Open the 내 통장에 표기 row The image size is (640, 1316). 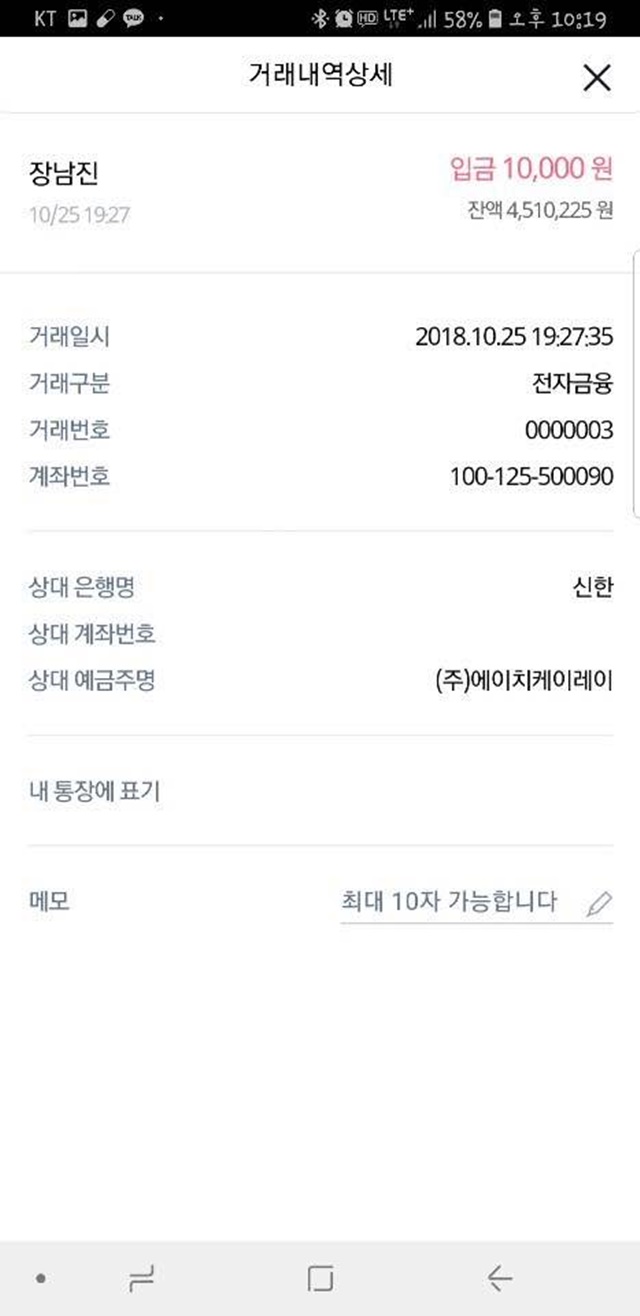click(320, 792)
